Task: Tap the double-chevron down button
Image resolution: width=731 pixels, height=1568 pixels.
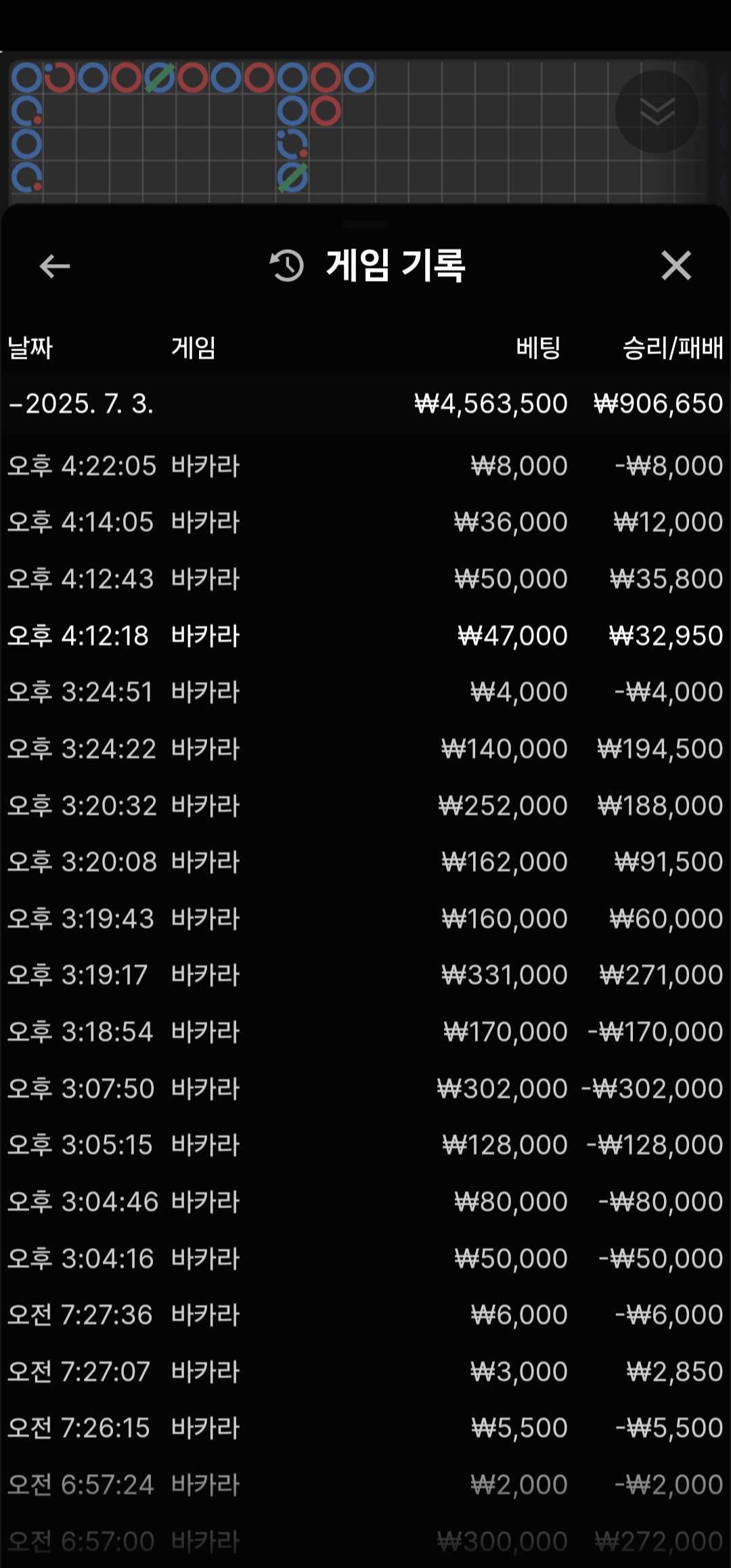Action: coord(657,112)
